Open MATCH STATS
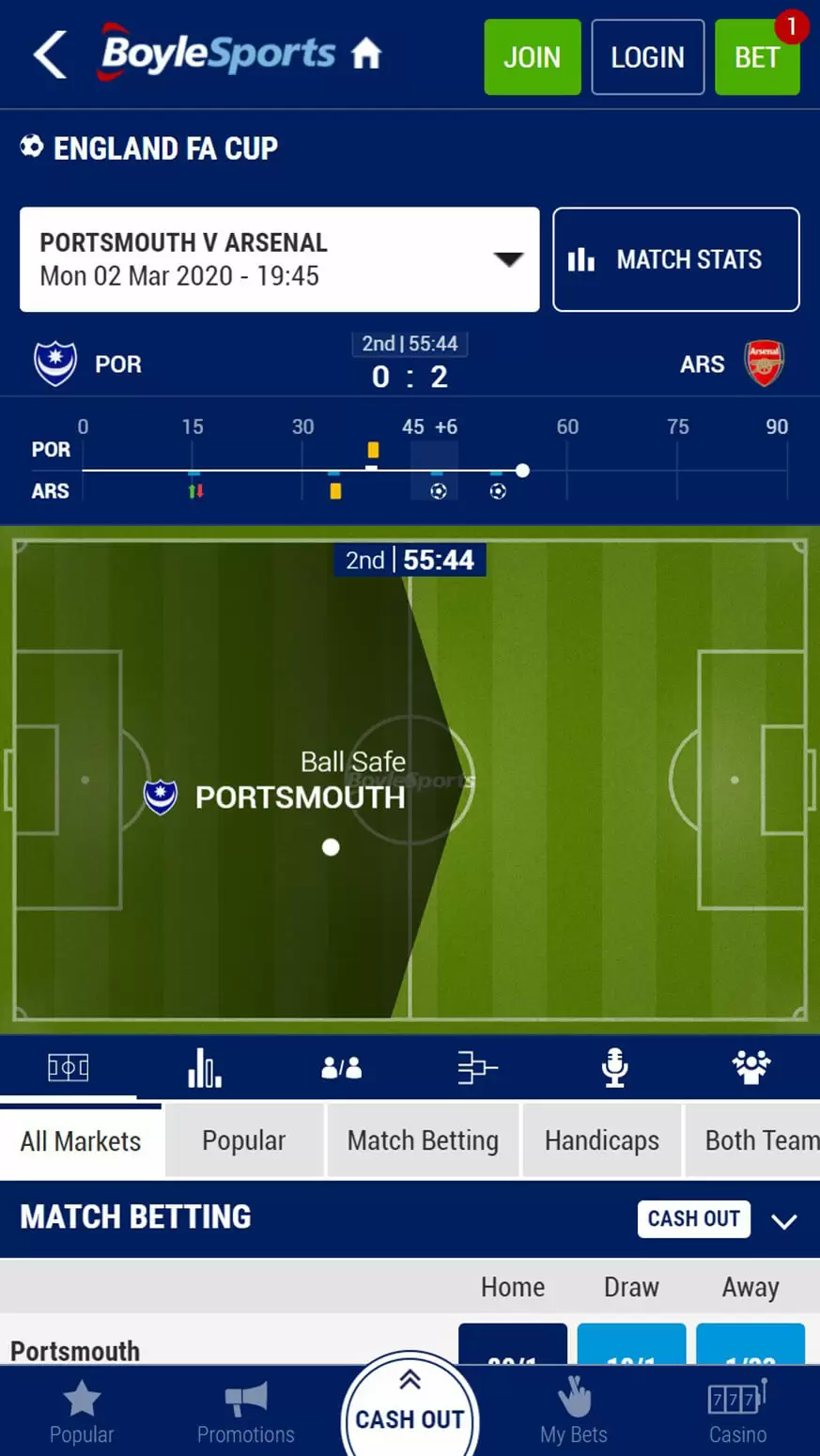This screenshot has height=1456, width=820. pos(675,259)
